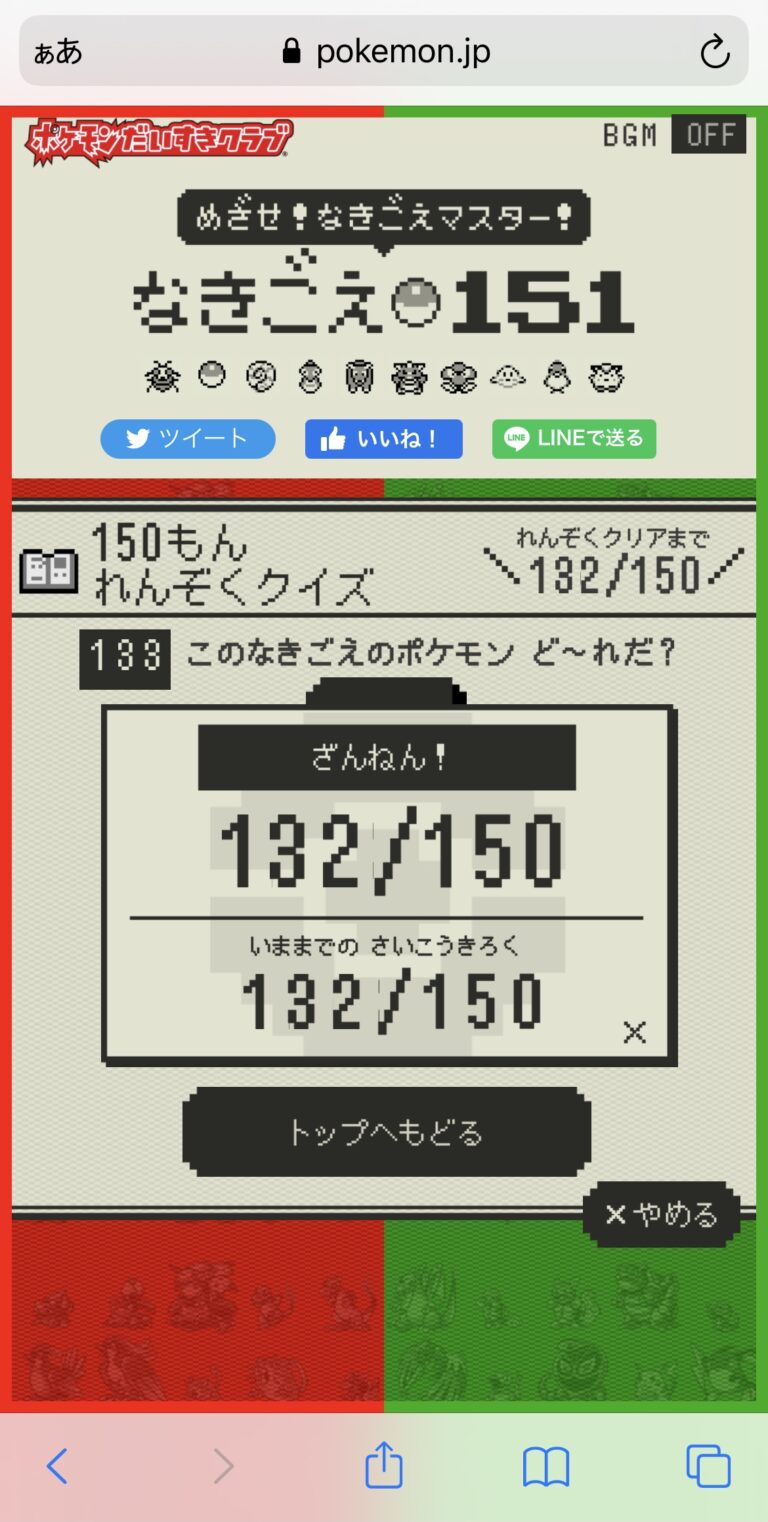Viewport: 768px width, 1522px height.
Task: Return to top via トップへもどる
Action: point(386,1132)
